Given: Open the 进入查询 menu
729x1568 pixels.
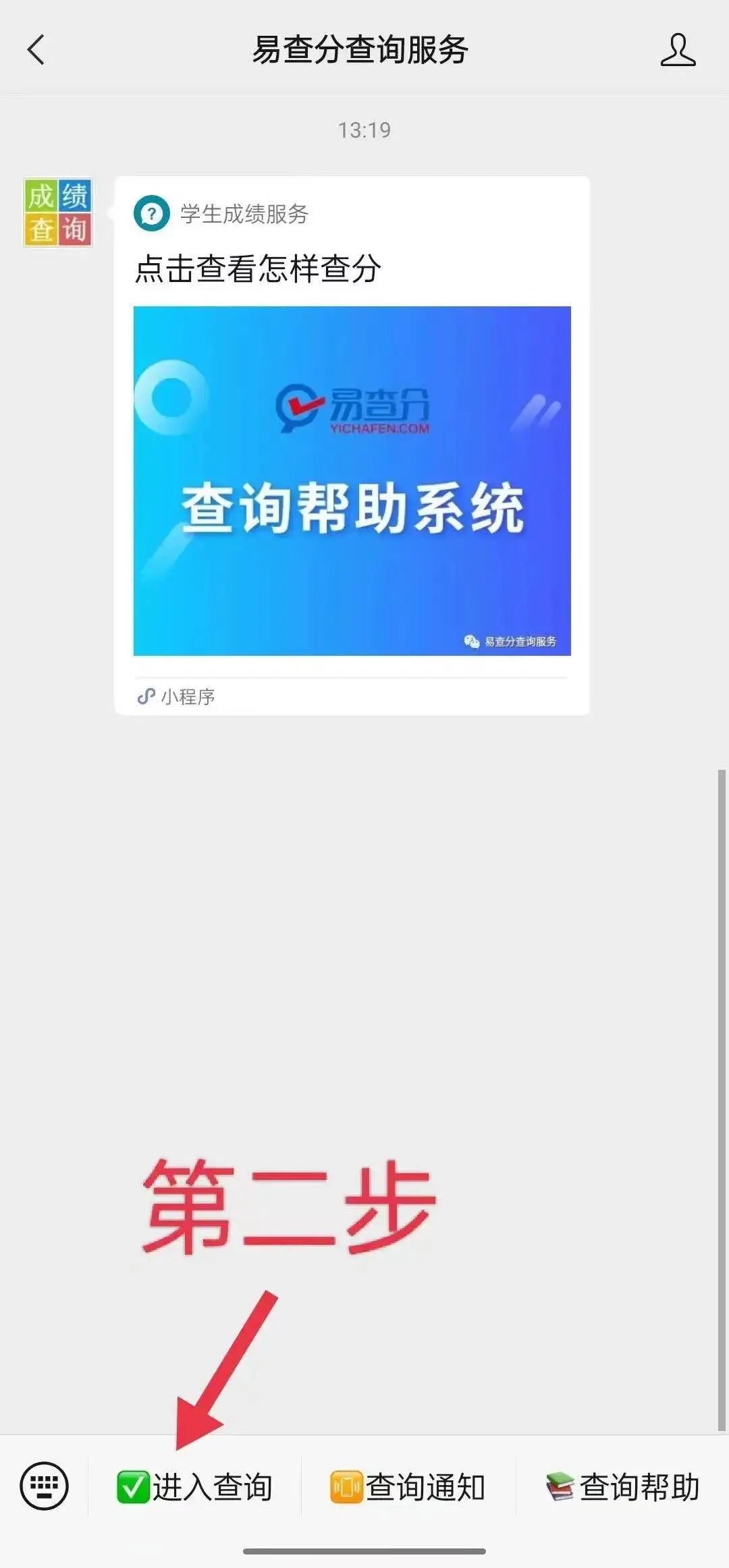Looking at the screenshot, I should (x=194, y=1488).
